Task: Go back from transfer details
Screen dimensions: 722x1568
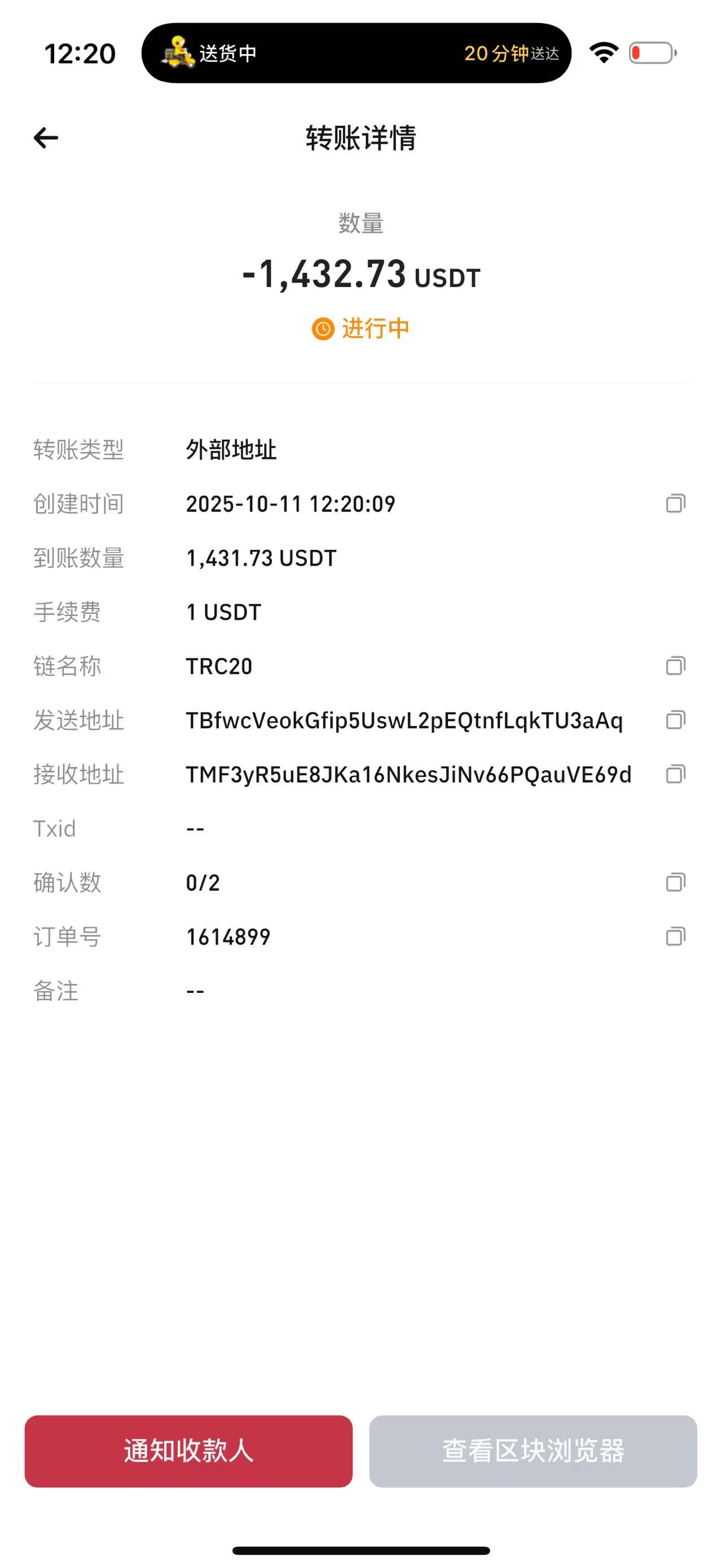Action: (x=46, y=138)
